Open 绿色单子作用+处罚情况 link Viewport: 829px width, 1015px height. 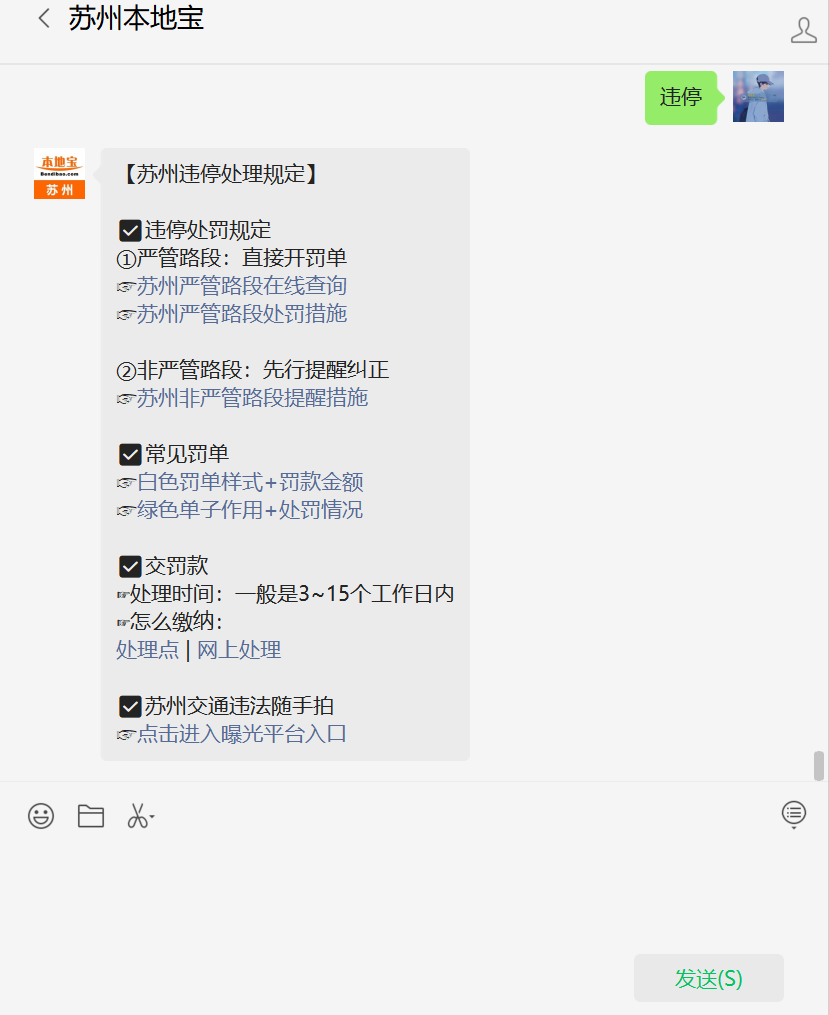(250, 510)
